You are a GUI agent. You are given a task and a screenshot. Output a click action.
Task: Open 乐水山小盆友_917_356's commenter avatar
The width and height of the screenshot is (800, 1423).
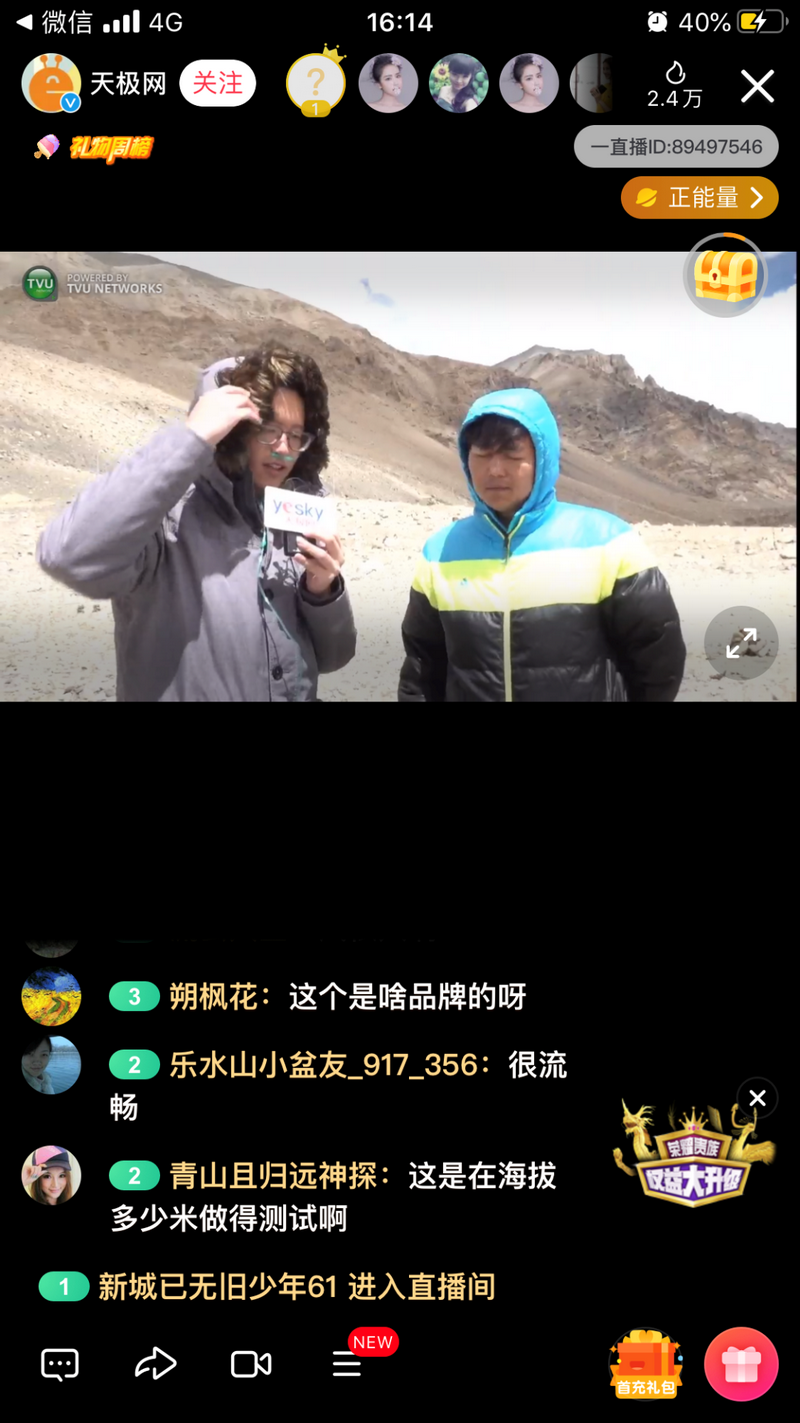click(x=51, y=1065)
